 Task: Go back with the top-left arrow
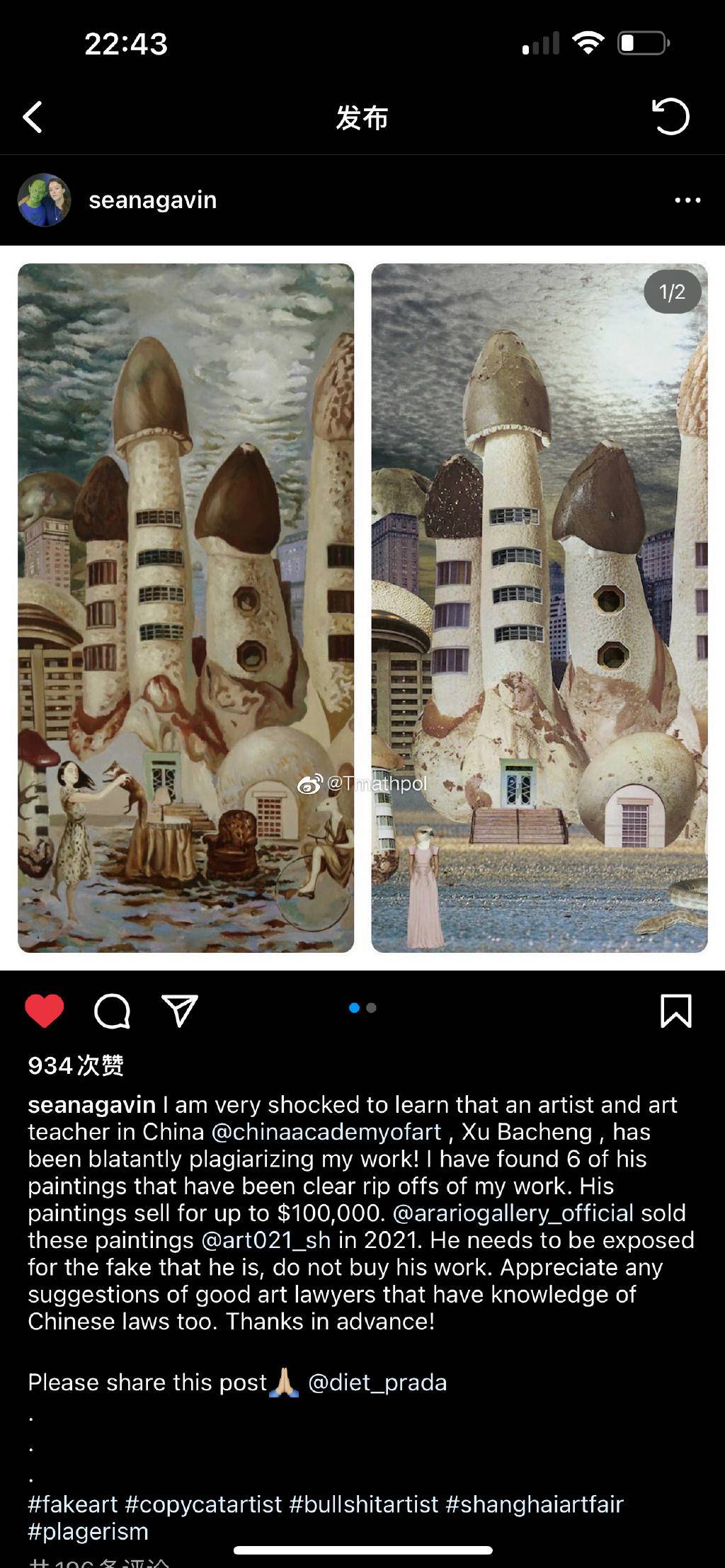(x=33, y=118)
